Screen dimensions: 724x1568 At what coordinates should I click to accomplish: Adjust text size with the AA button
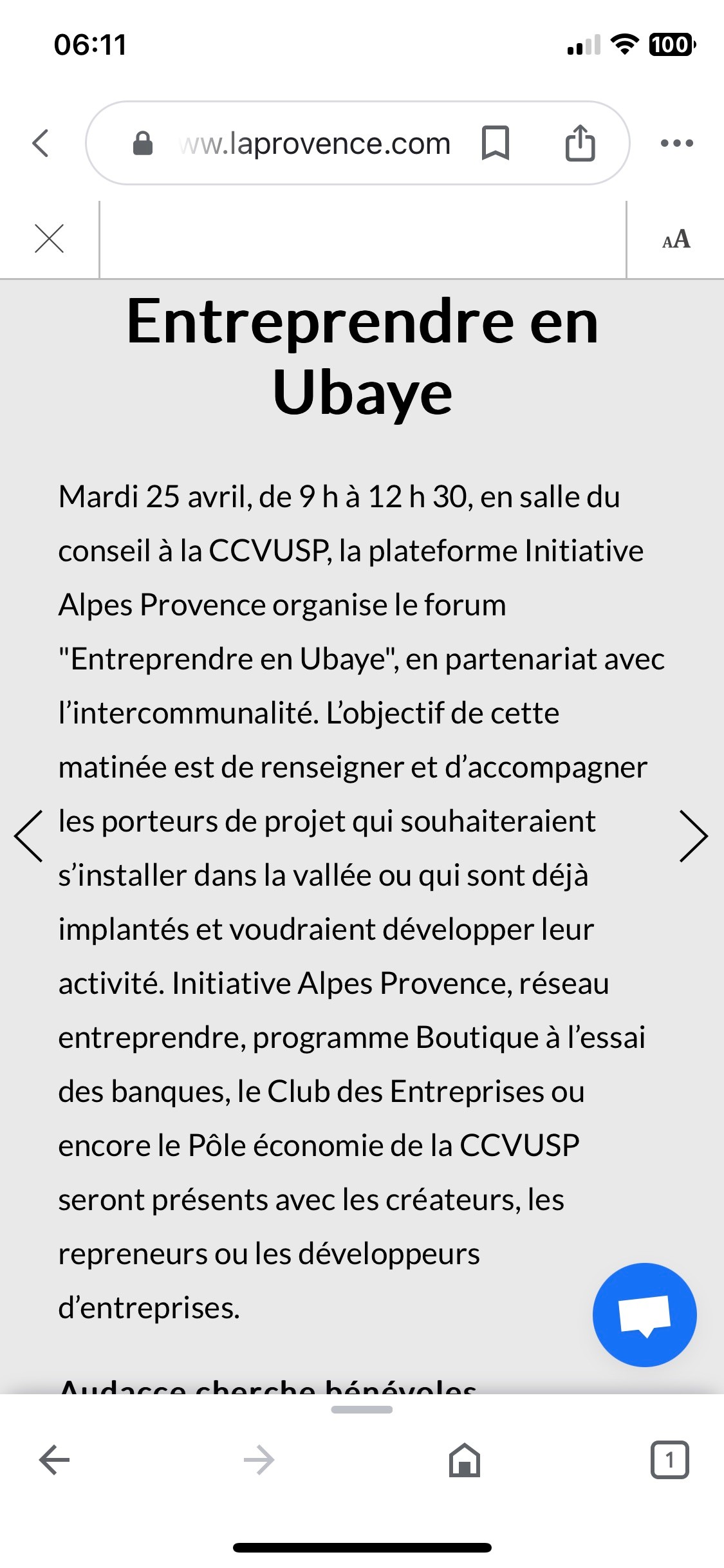676,239
